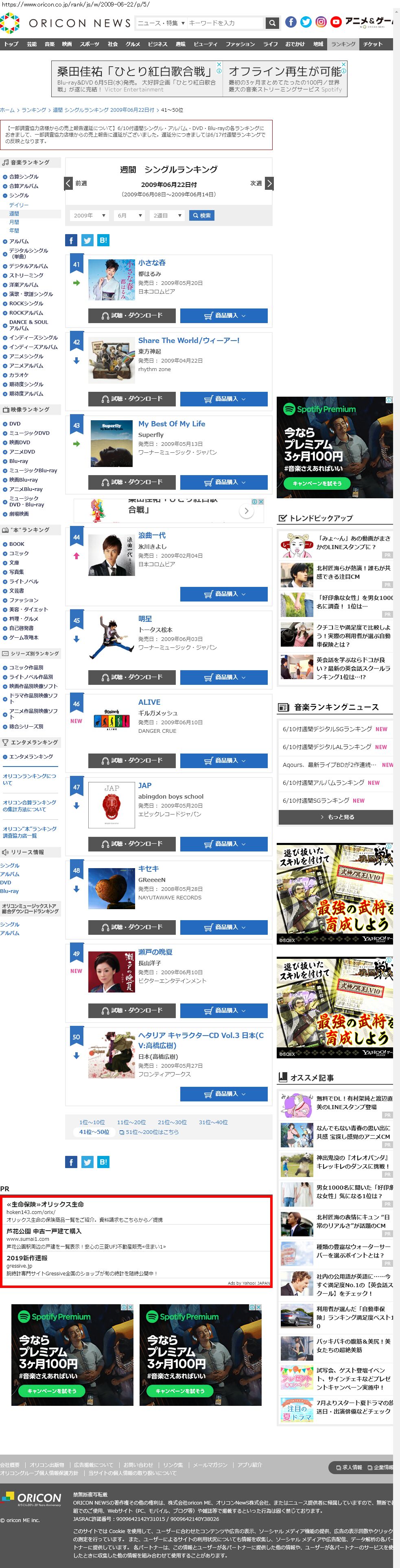The height and width of the screenshot is (1568, 400).
Task: Open the ランキング tab in top navigation
Action: click(343, 44)
